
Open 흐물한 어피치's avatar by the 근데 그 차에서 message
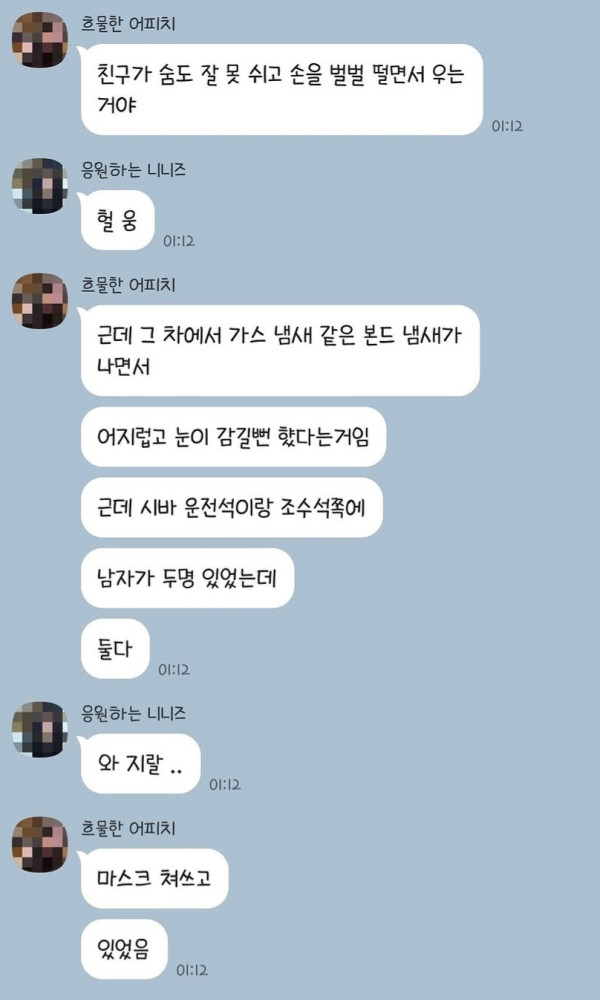click(x=39, y=299)
